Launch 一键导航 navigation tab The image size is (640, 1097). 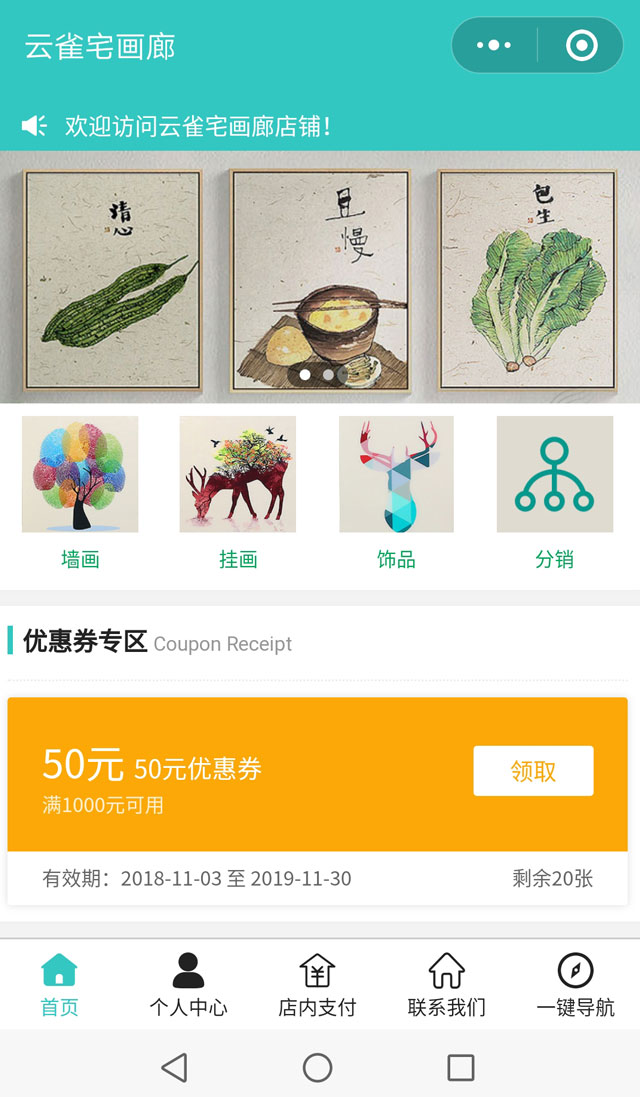click(x=575, y=984)
